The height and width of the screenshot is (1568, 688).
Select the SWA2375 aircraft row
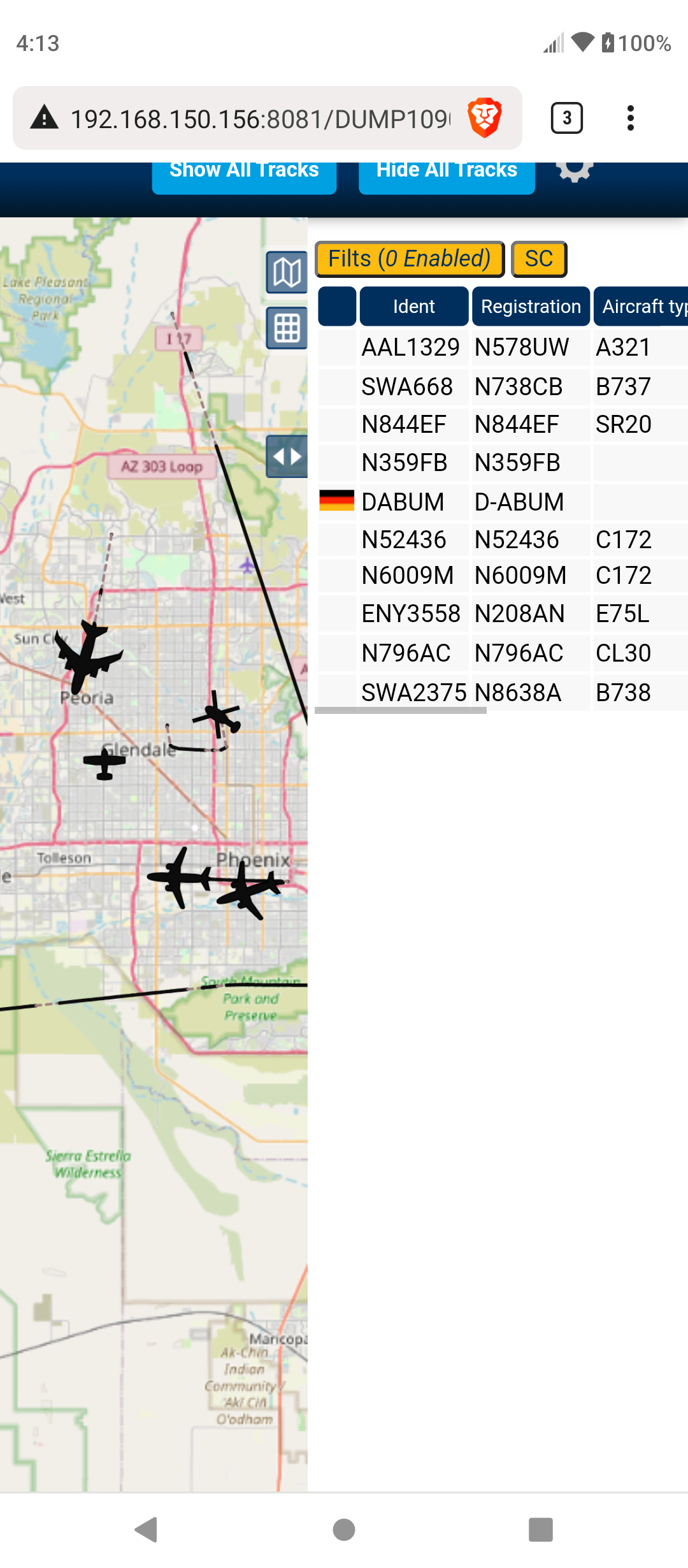503,692
